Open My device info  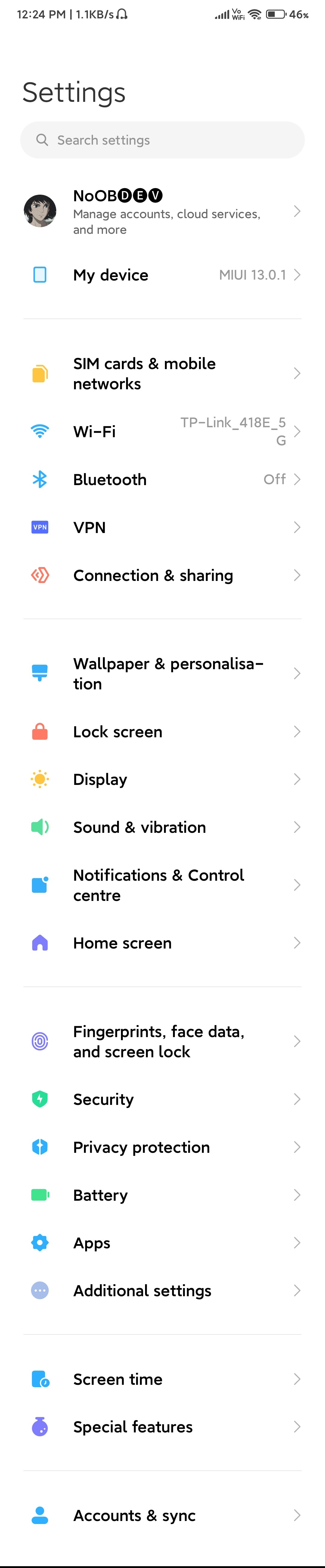[162, 274]
